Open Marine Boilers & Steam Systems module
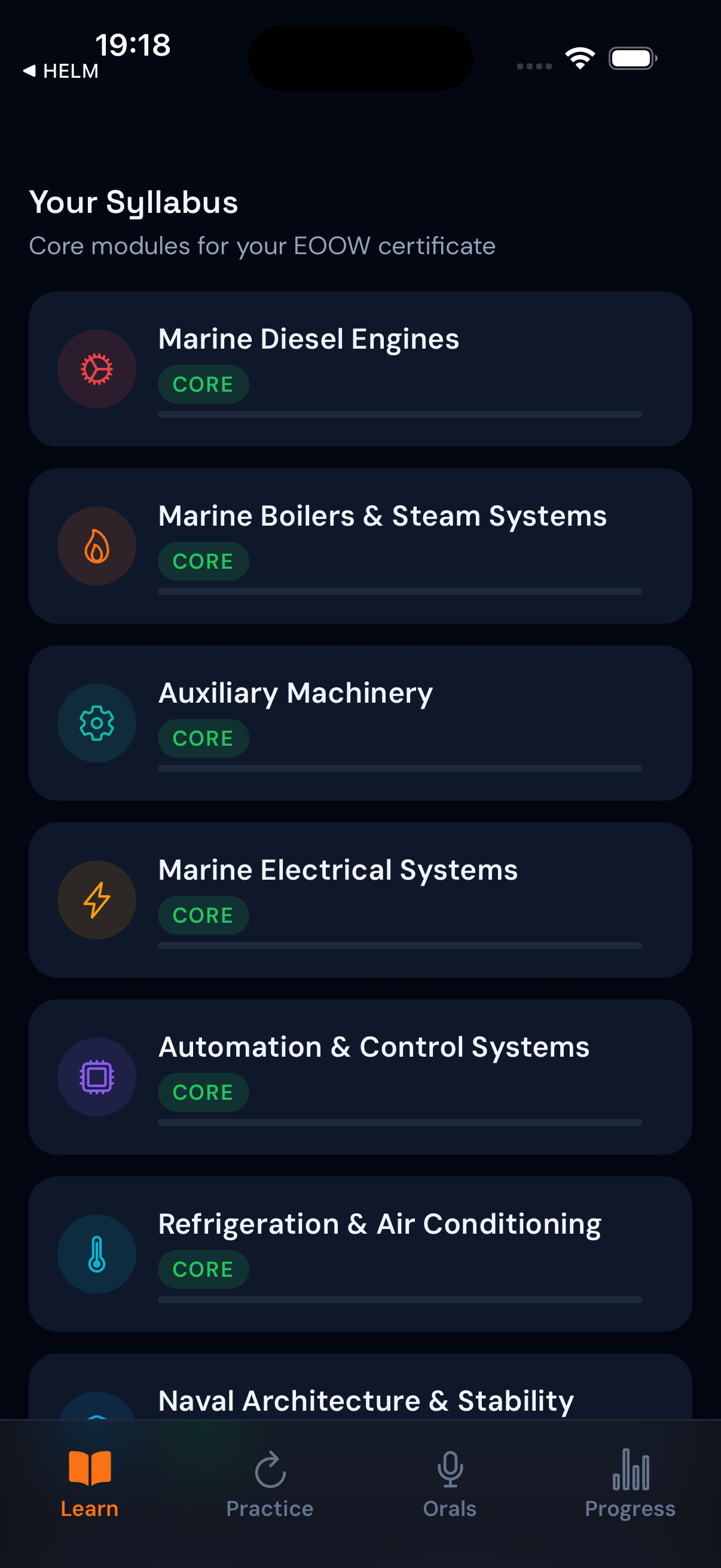Image resolution: width=721 pixels, height=1568 pixels. point(360,546)
